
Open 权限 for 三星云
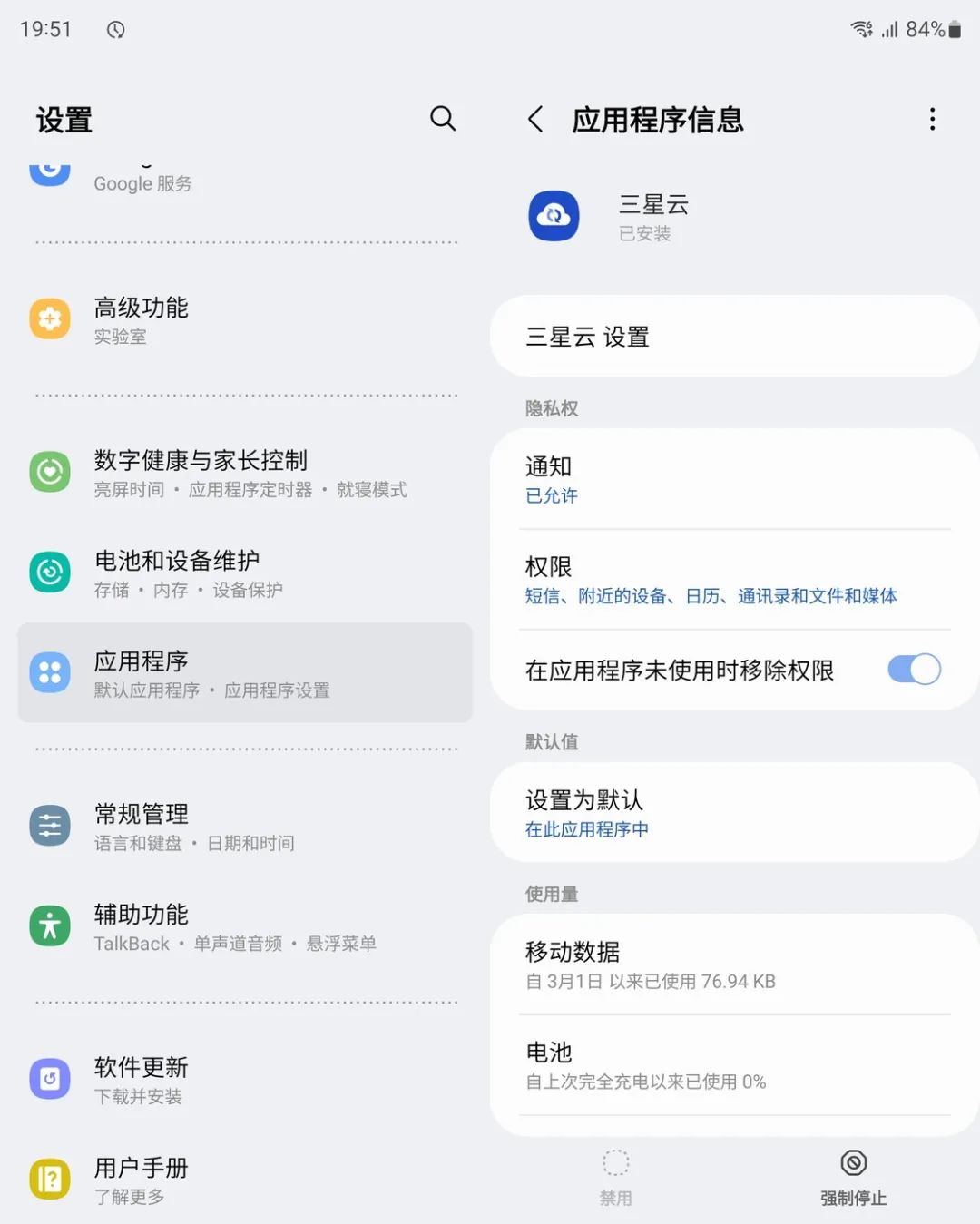coord(733,580)
